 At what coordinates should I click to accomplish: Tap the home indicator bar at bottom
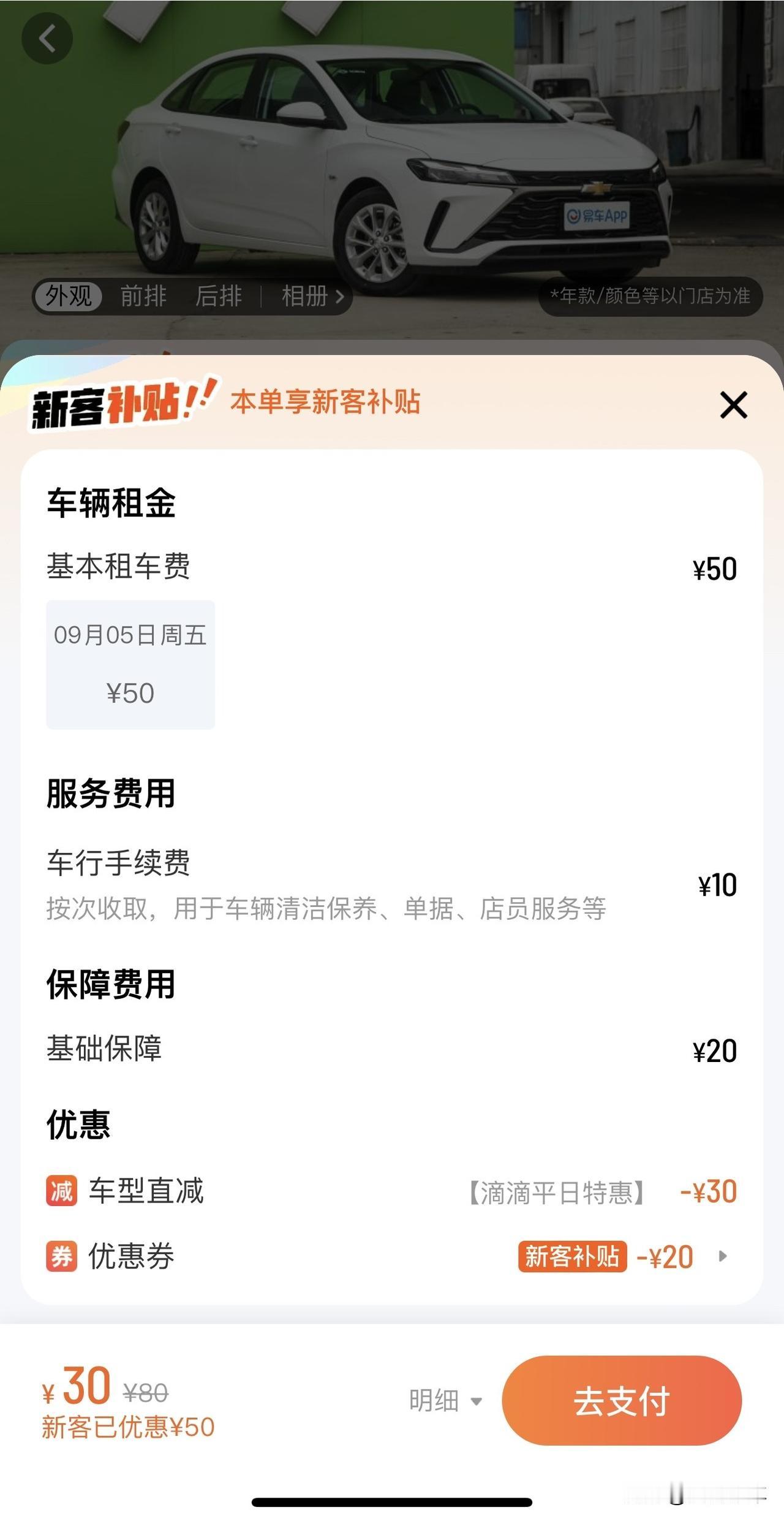[x=392, y=1501]
